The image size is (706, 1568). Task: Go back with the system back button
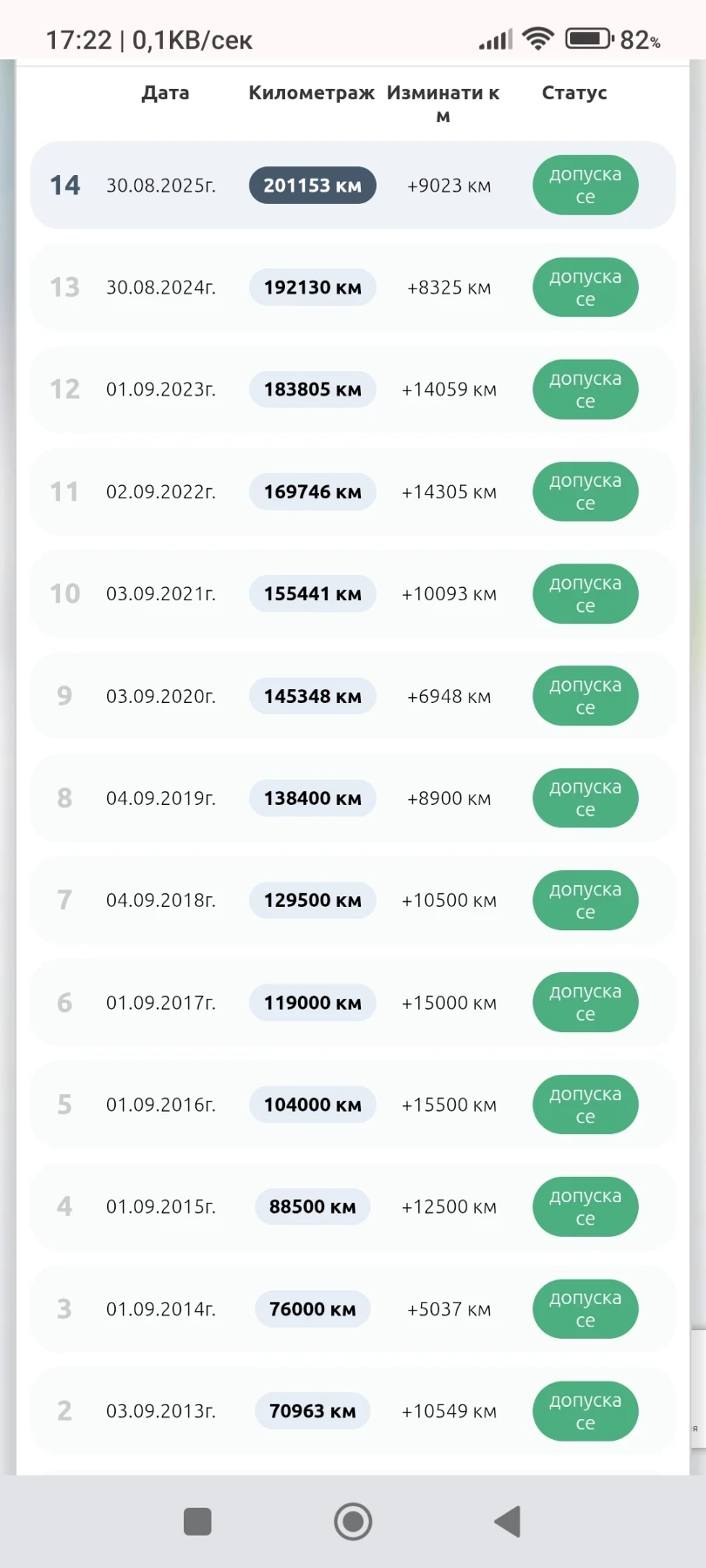tap(508, 1522)
